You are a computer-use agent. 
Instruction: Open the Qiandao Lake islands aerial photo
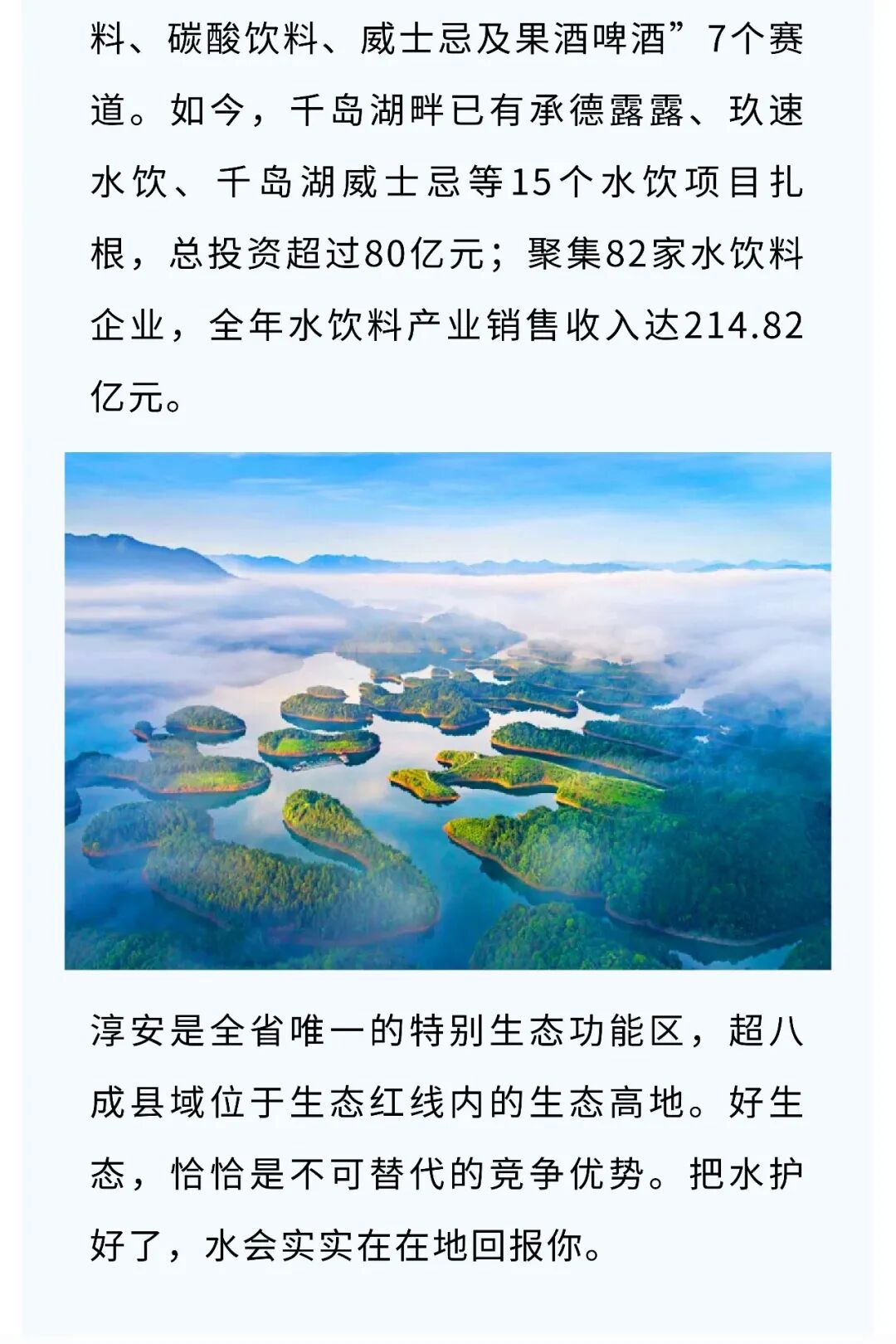(448, 711)
